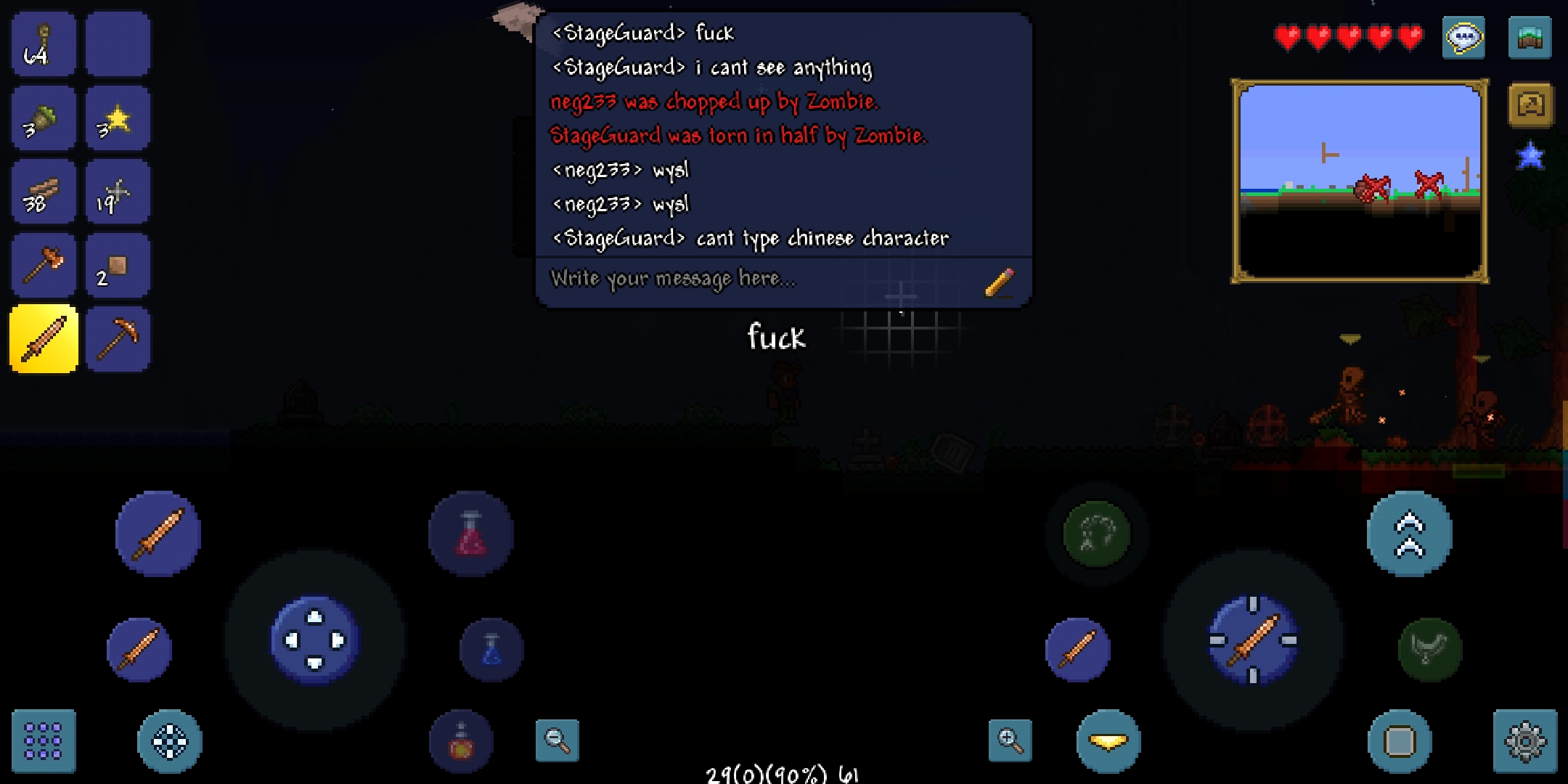The image size is (1568, 784).
Task: Select the copper pickaxe hotbar slot
Action: click(x=118, y=339)
